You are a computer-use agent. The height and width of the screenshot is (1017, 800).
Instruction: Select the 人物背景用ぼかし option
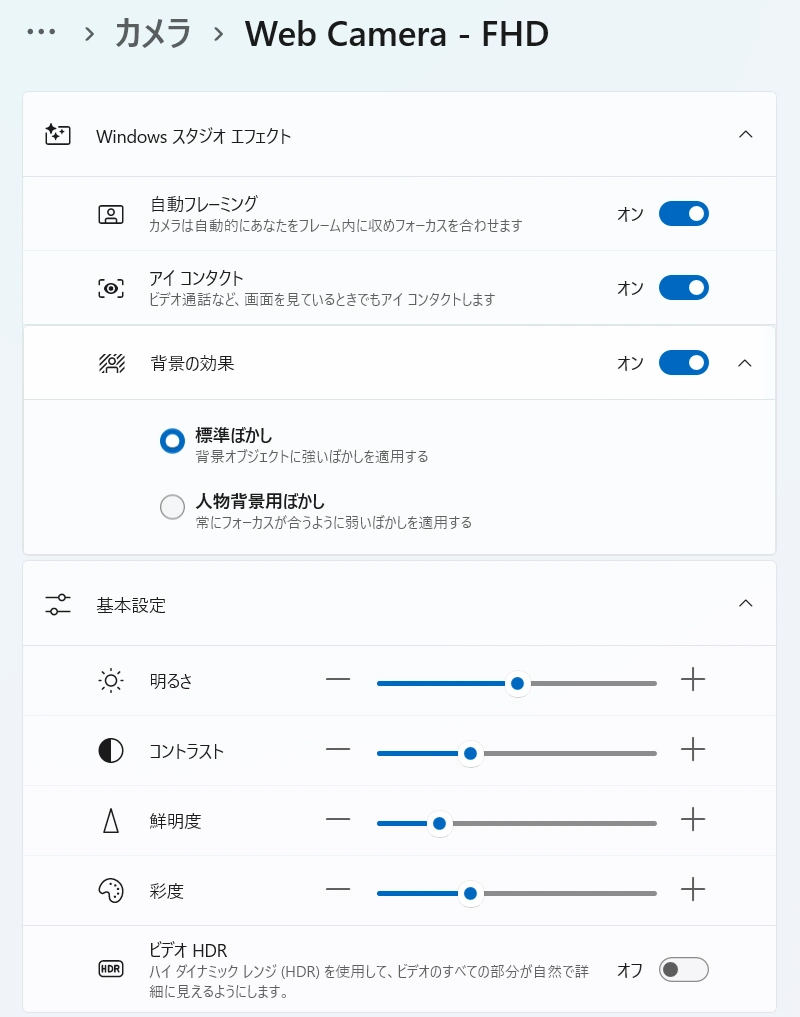[172, 507]
